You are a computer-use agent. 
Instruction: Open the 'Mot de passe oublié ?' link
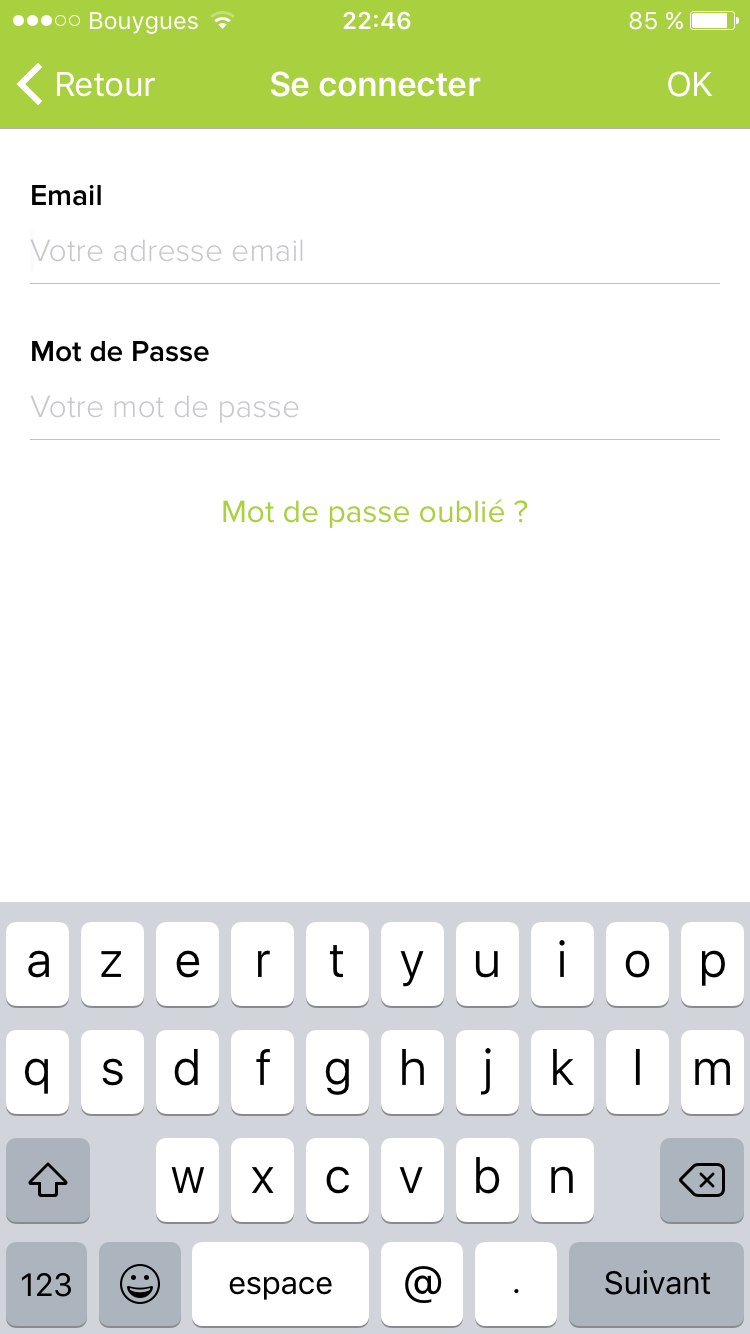click(374, 512)
